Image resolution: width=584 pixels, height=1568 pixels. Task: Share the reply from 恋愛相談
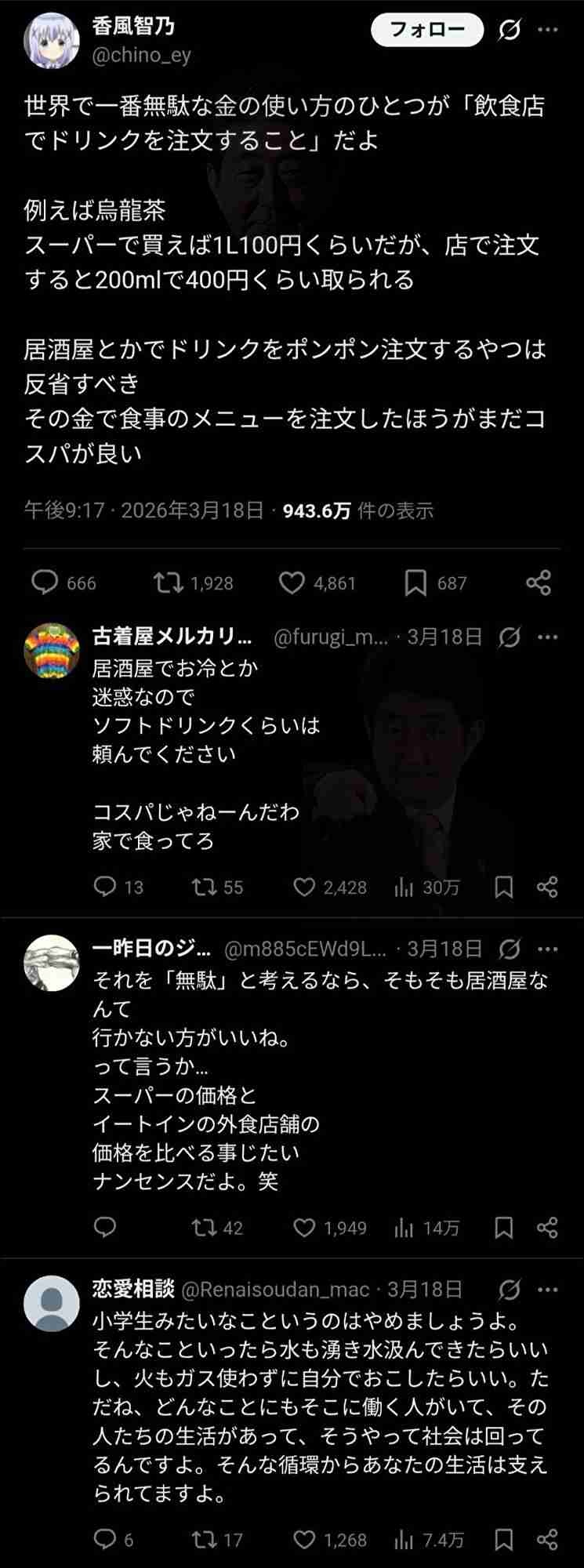coord(547,1540)
